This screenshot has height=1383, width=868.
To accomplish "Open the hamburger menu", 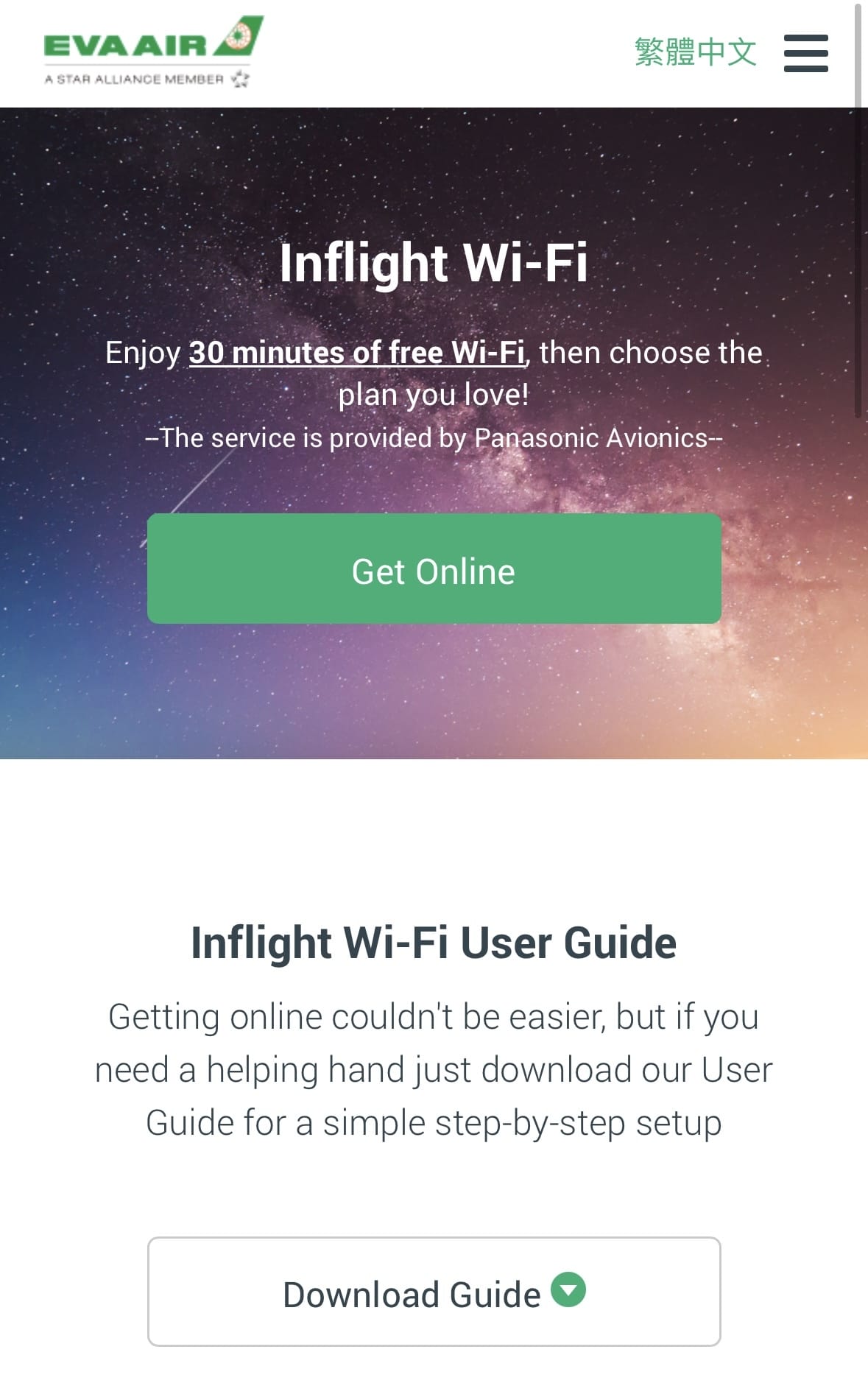I will click(x=805, y=53).
